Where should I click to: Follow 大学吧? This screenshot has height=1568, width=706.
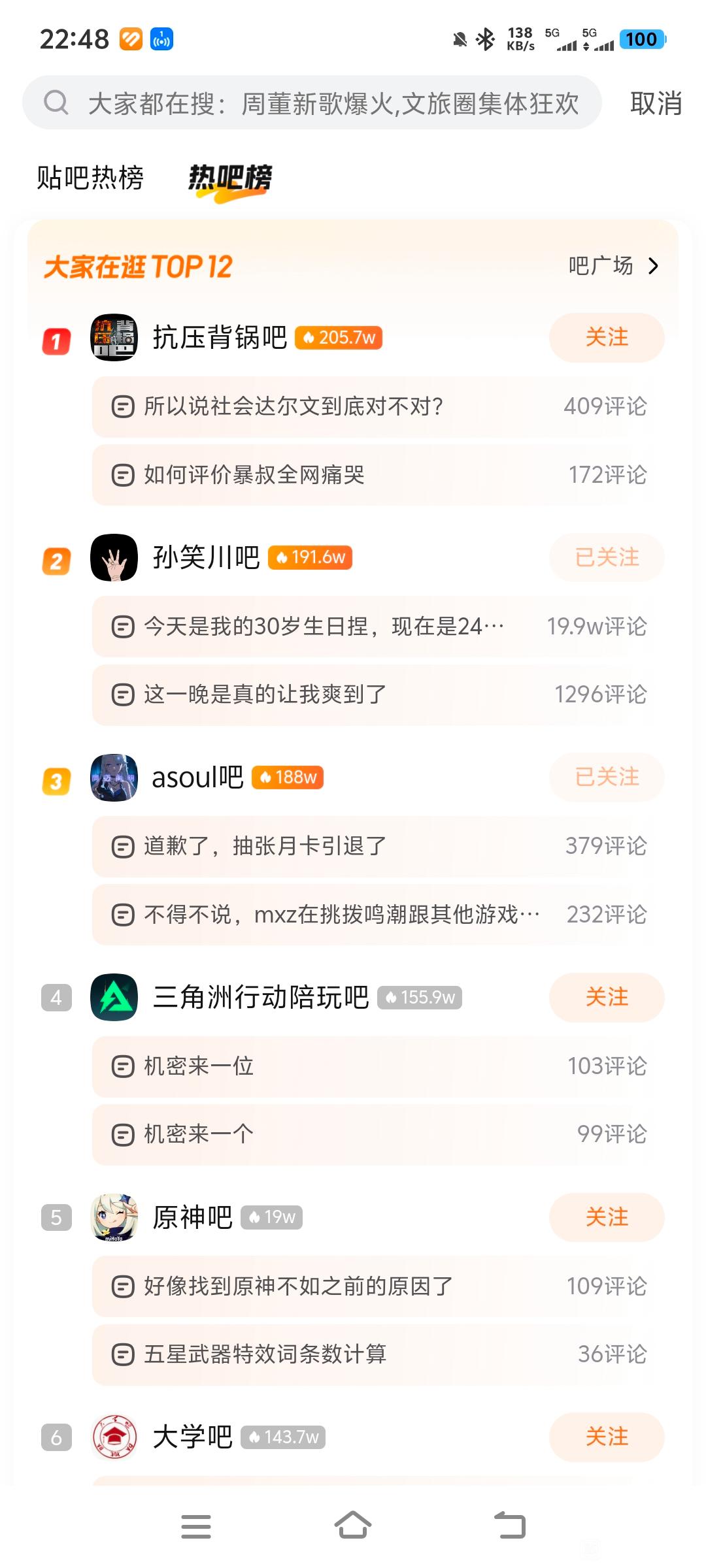click(x=606, y=1437)
